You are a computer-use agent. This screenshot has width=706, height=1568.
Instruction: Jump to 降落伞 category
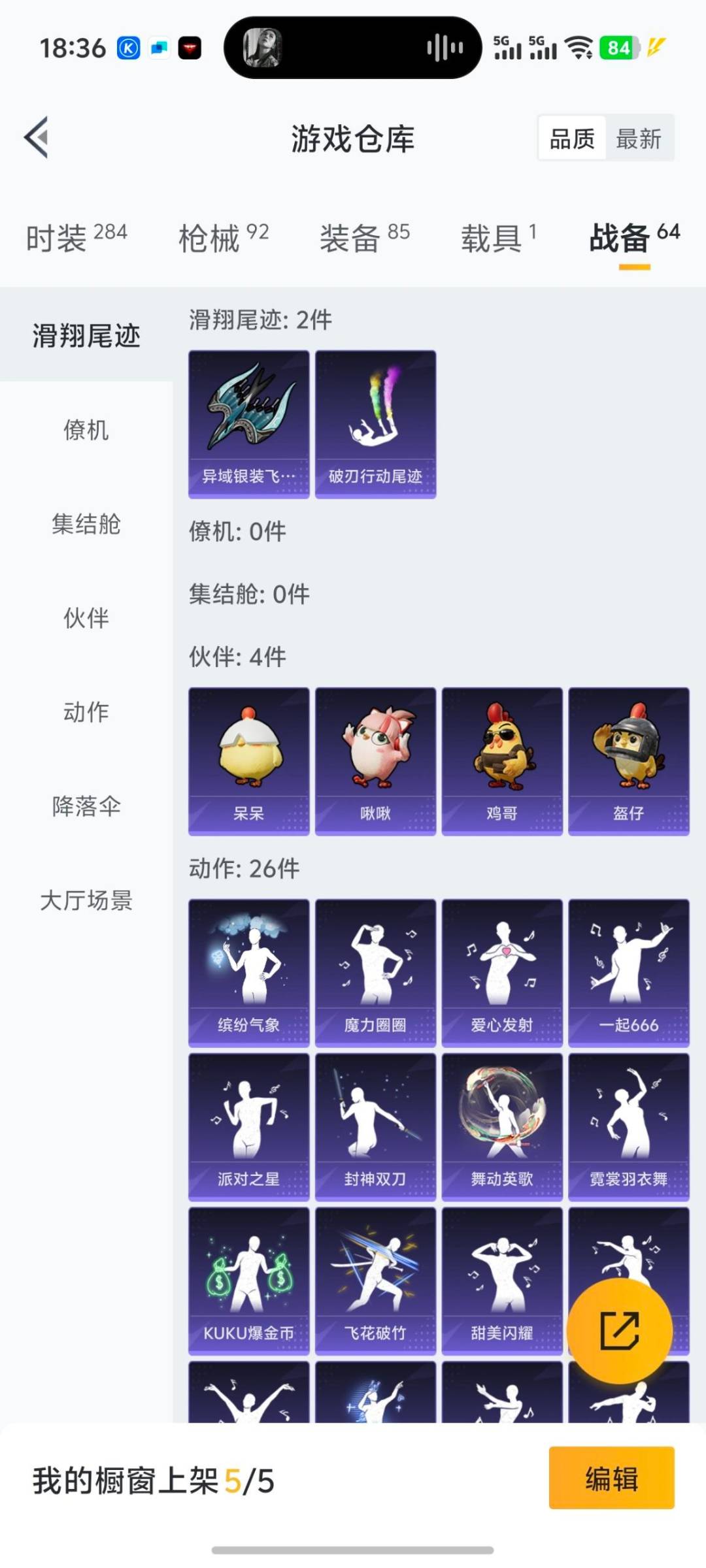[x=86, y=806]
